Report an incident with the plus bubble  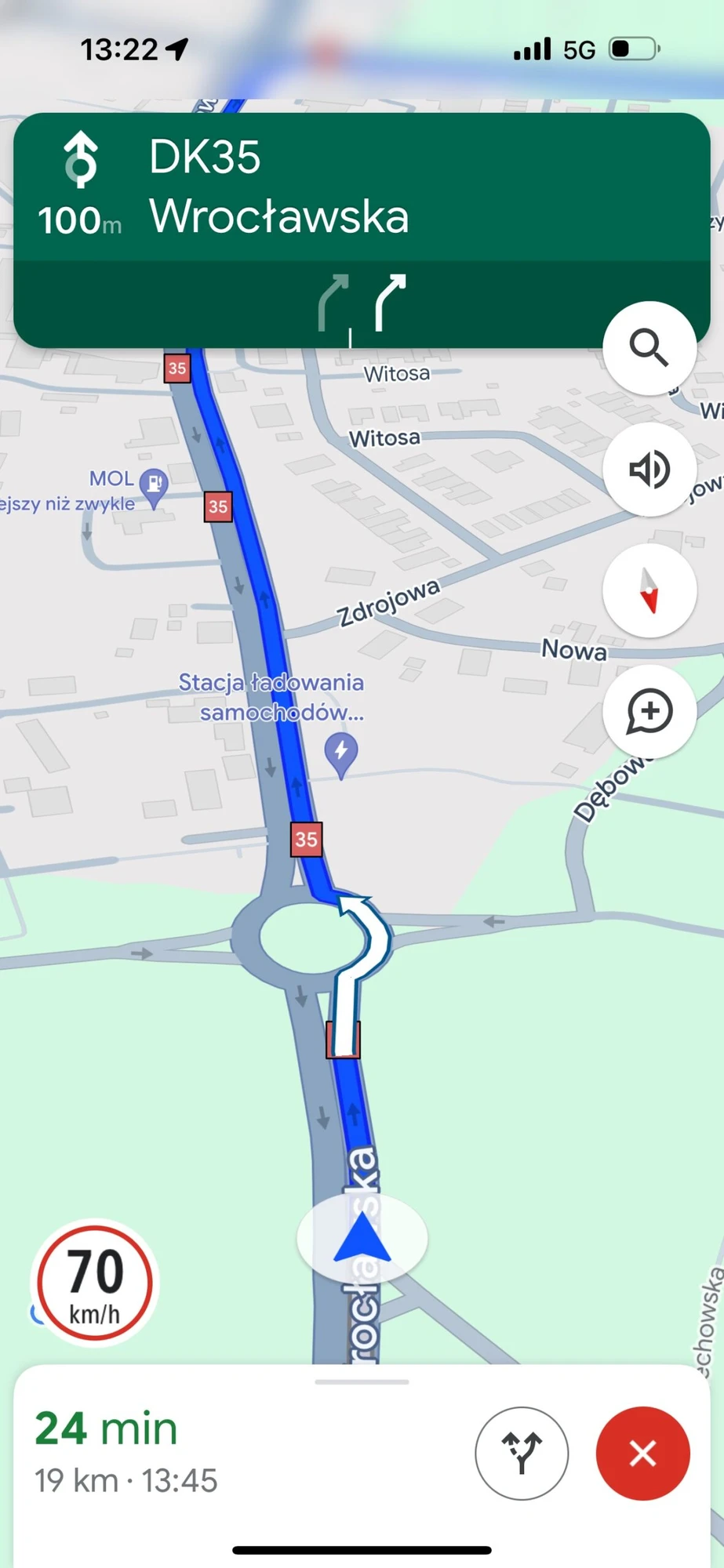coord(649,711)
